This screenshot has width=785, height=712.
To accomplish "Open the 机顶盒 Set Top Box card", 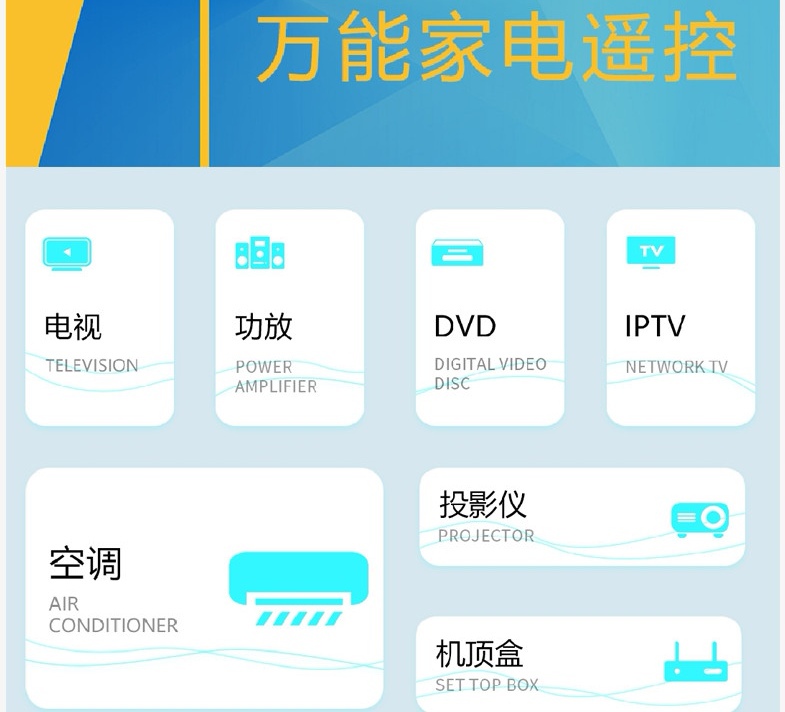I will [578, 664].
